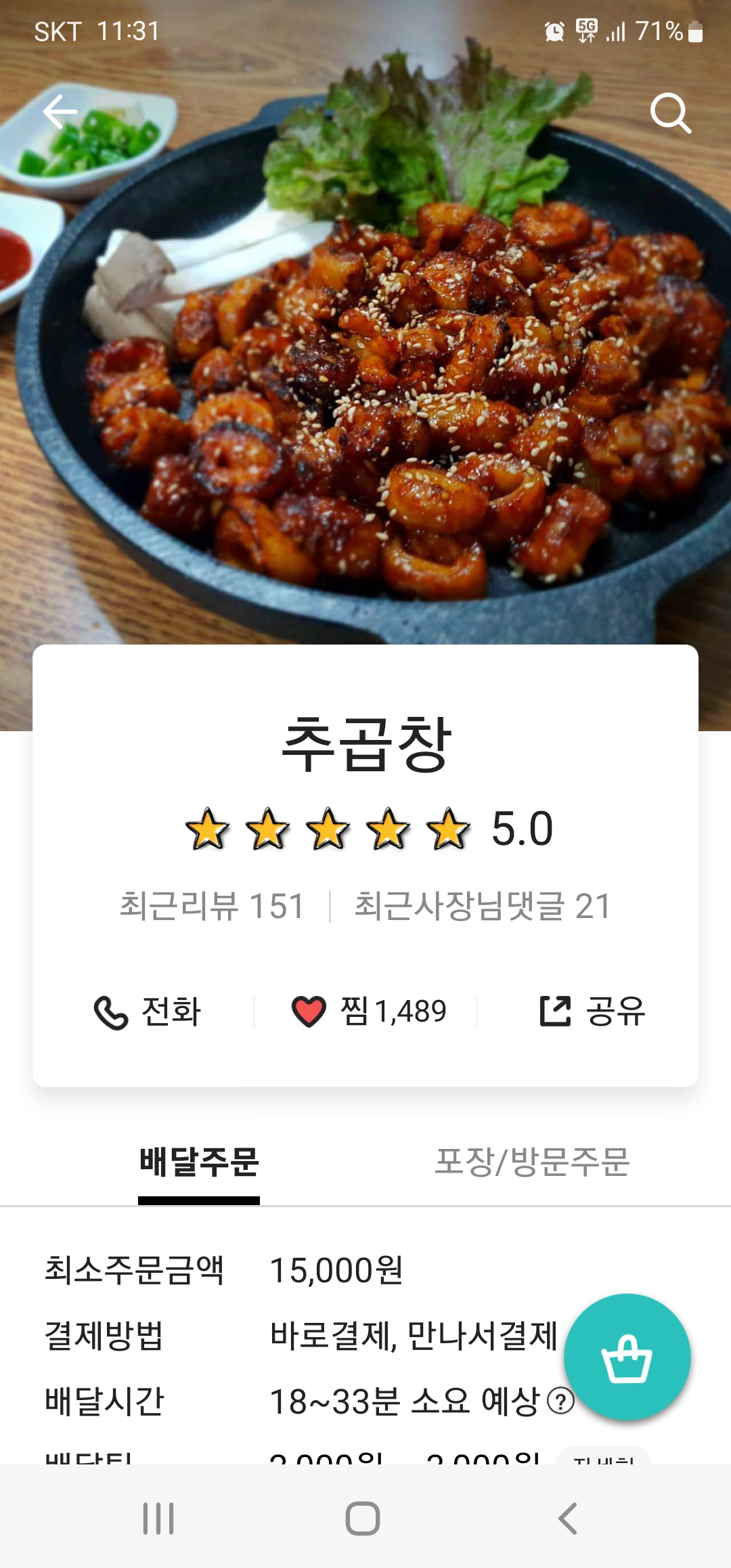
Task: Go back using the top-left arrow
Action: coord(60,112)
